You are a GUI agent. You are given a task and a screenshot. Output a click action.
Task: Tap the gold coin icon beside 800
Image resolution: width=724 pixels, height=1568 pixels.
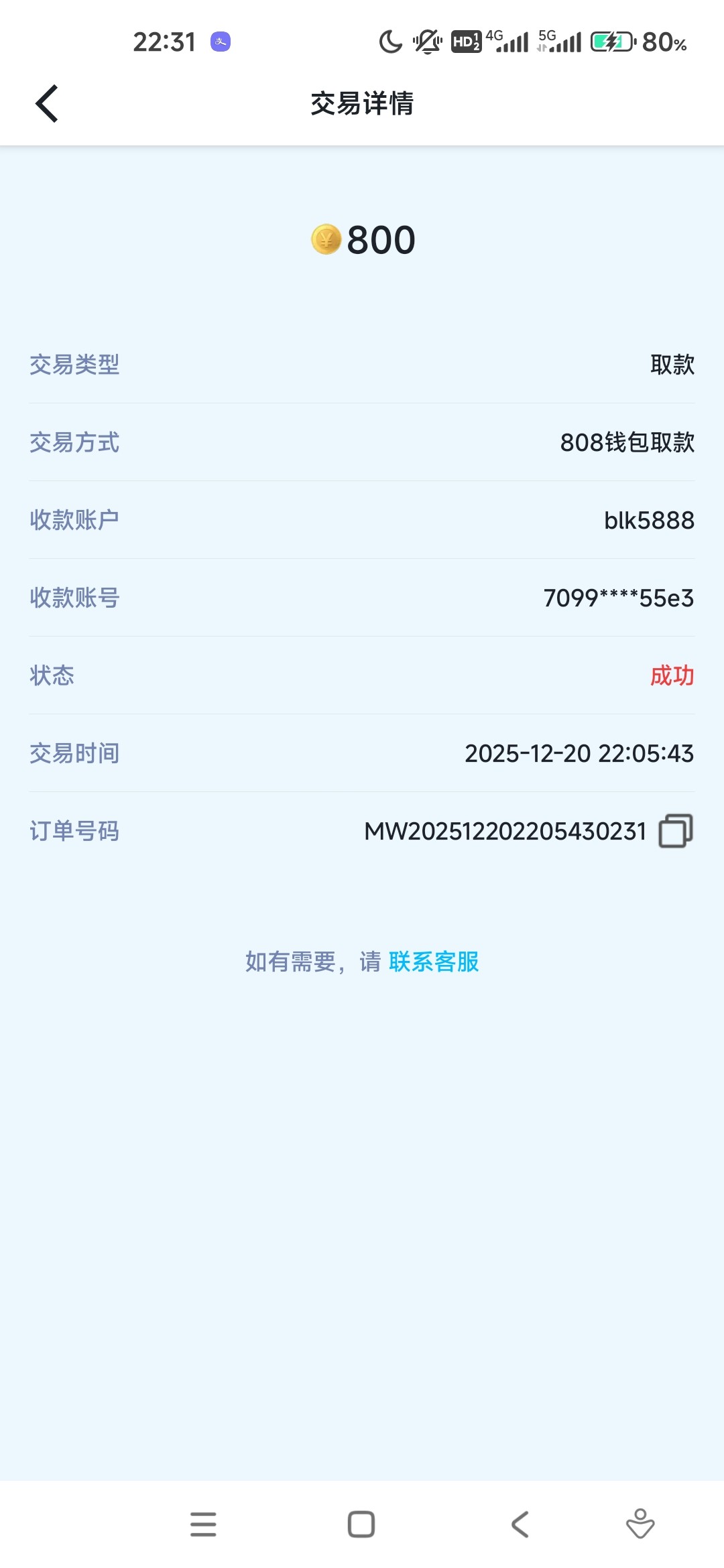326,240
